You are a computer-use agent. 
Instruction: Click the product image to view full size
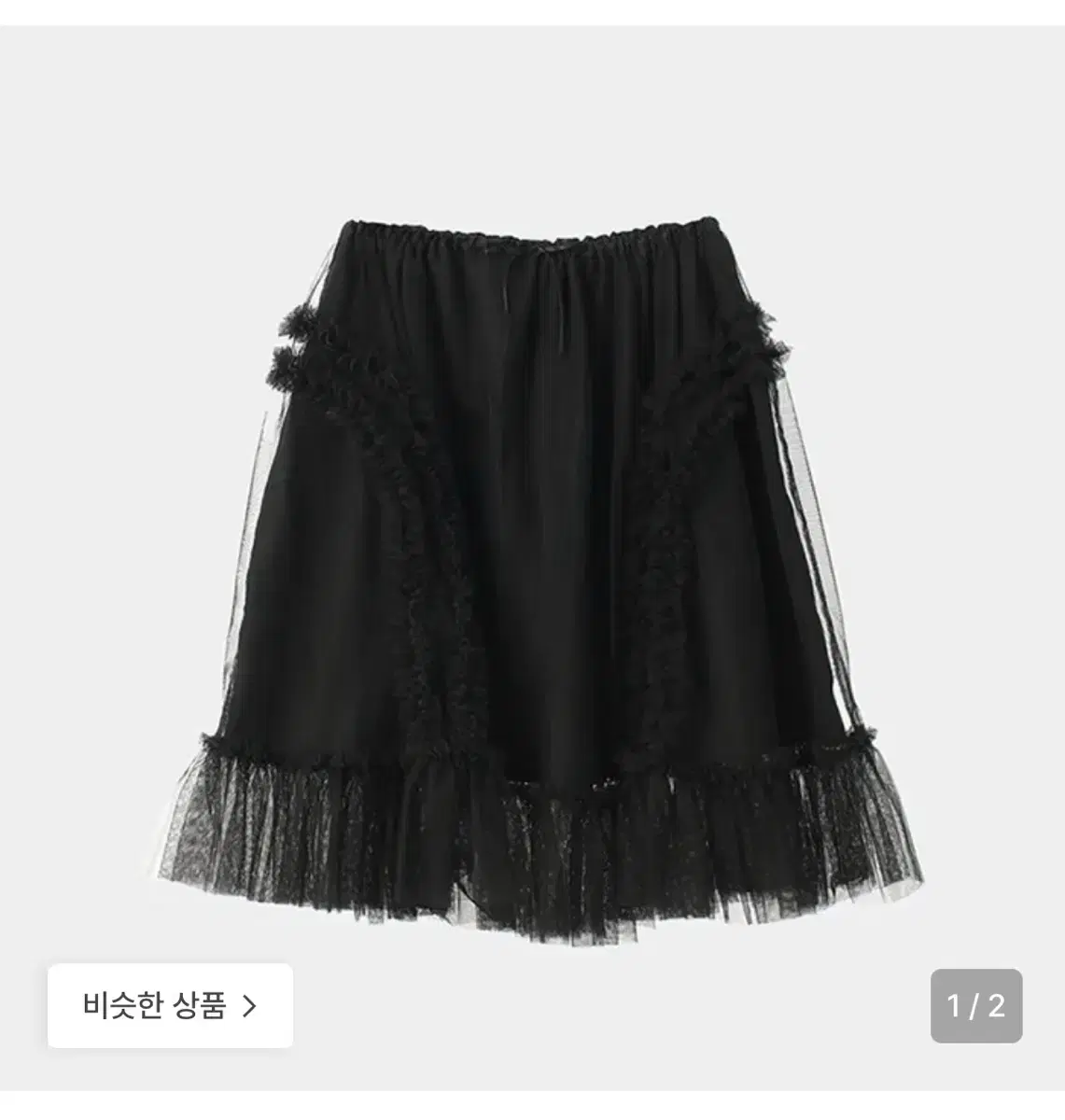tap(532, 560)
